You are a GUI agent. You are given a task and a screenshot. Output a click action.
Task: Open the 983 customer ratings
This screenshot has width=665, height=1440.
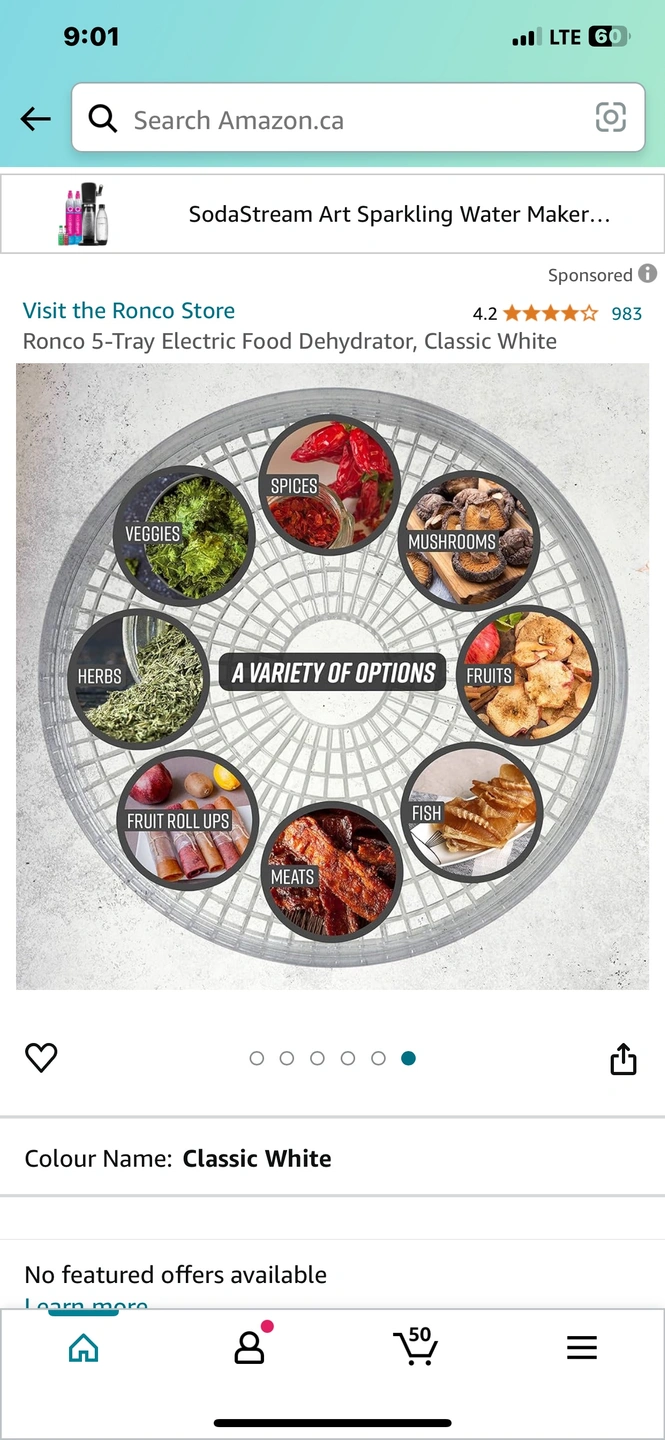tap(626, 313)
